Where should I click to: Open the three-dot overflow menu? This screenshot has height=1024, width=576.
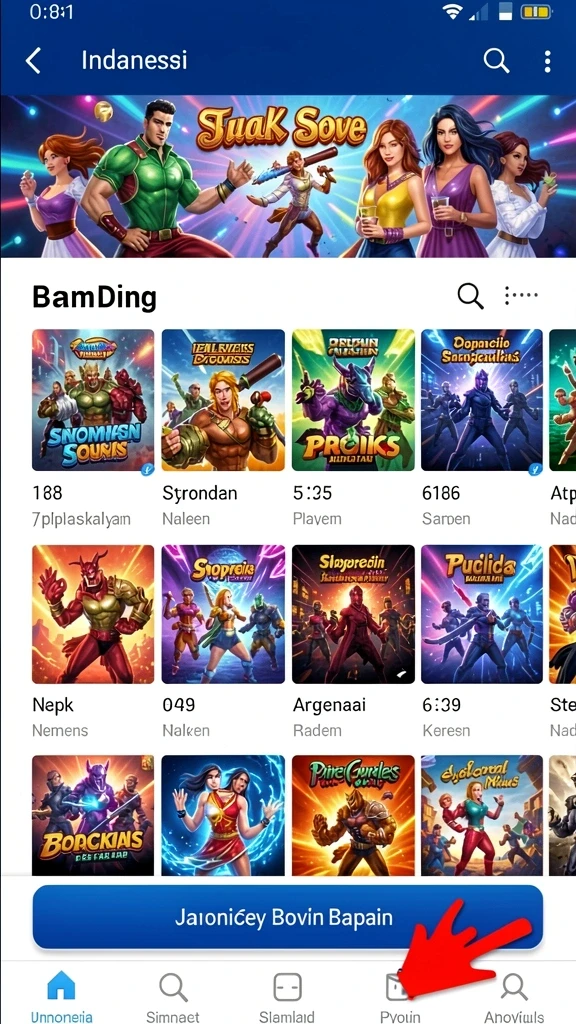[547, 61]
